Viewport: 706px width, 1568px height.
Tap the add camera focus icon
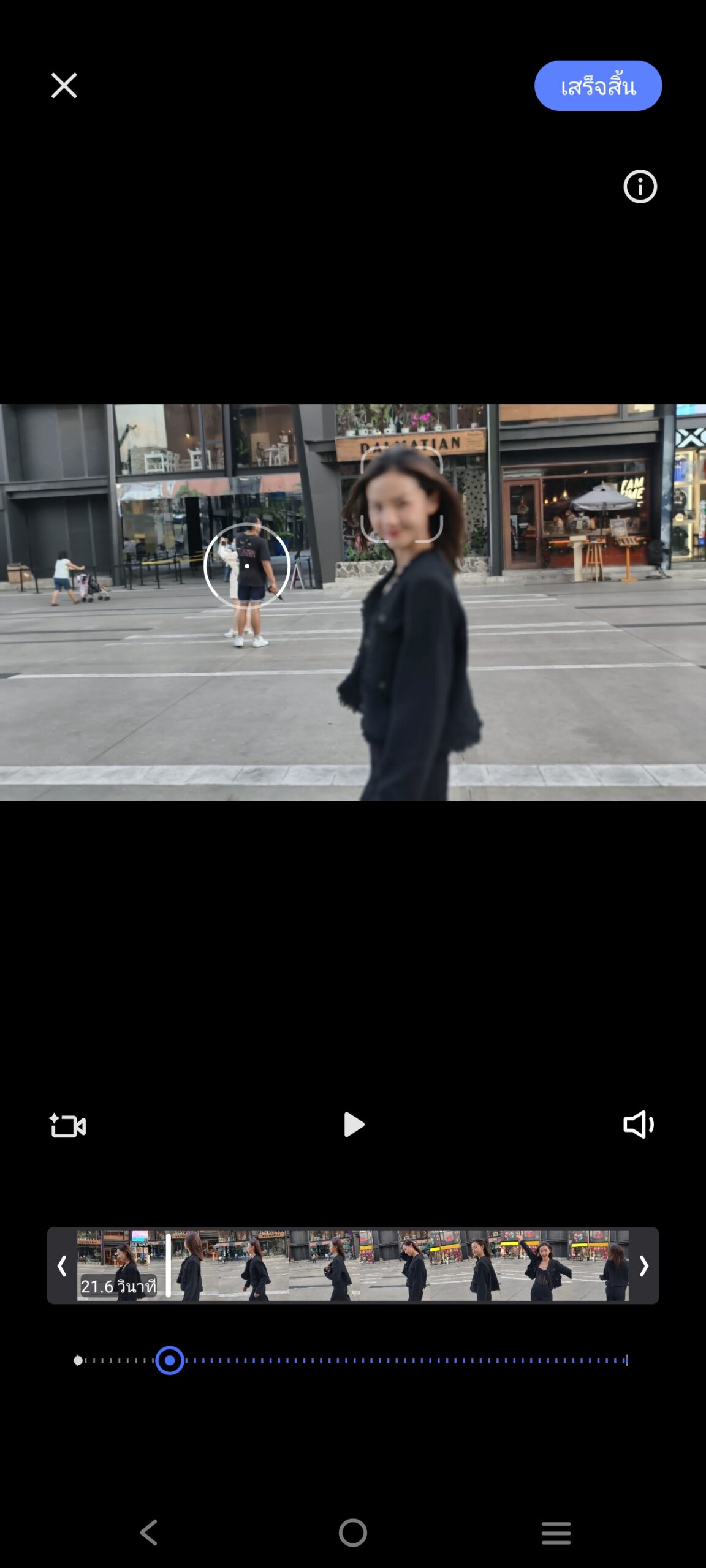coord(67,1125)
